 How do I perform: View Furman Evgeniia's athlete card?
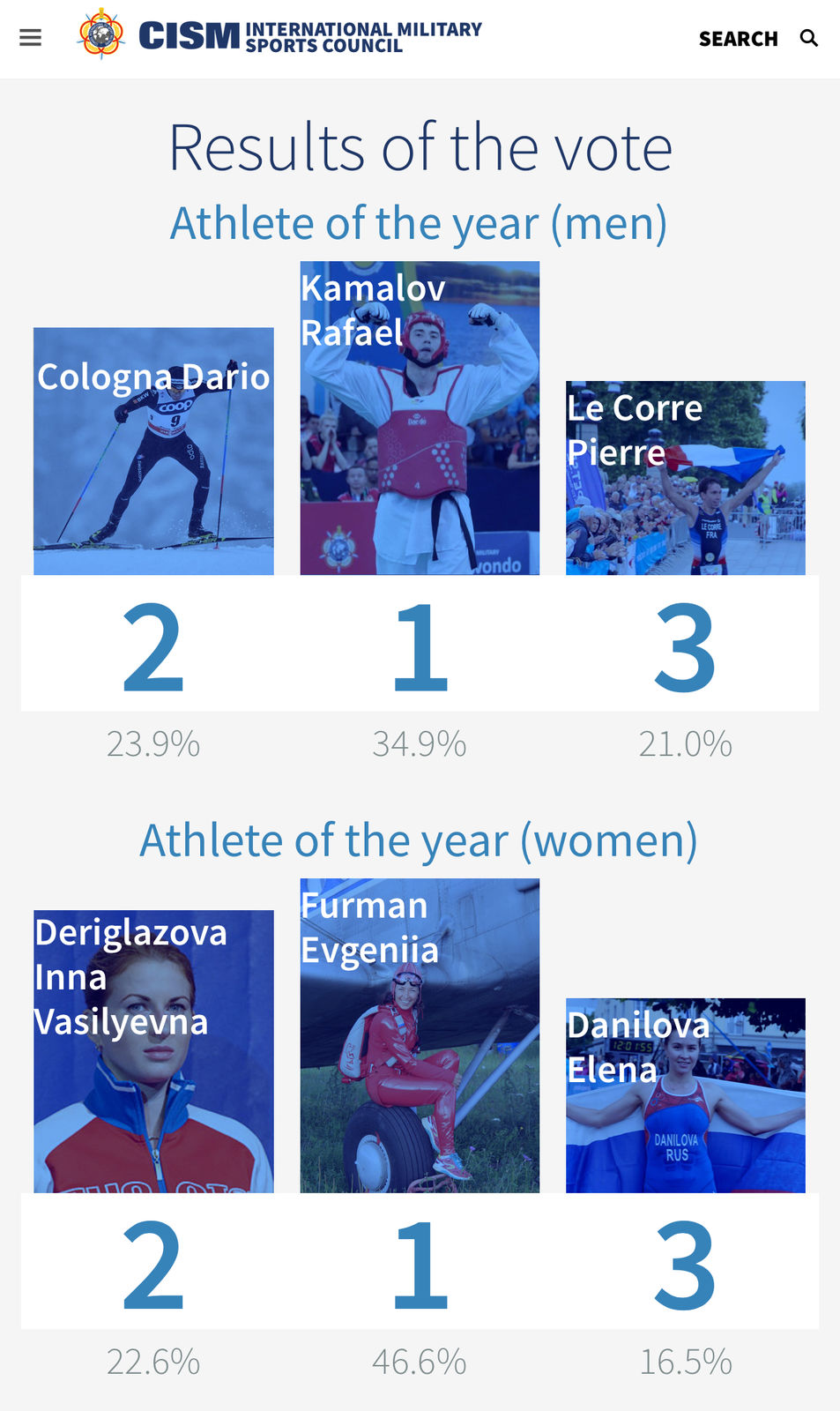click(420, 1035)
